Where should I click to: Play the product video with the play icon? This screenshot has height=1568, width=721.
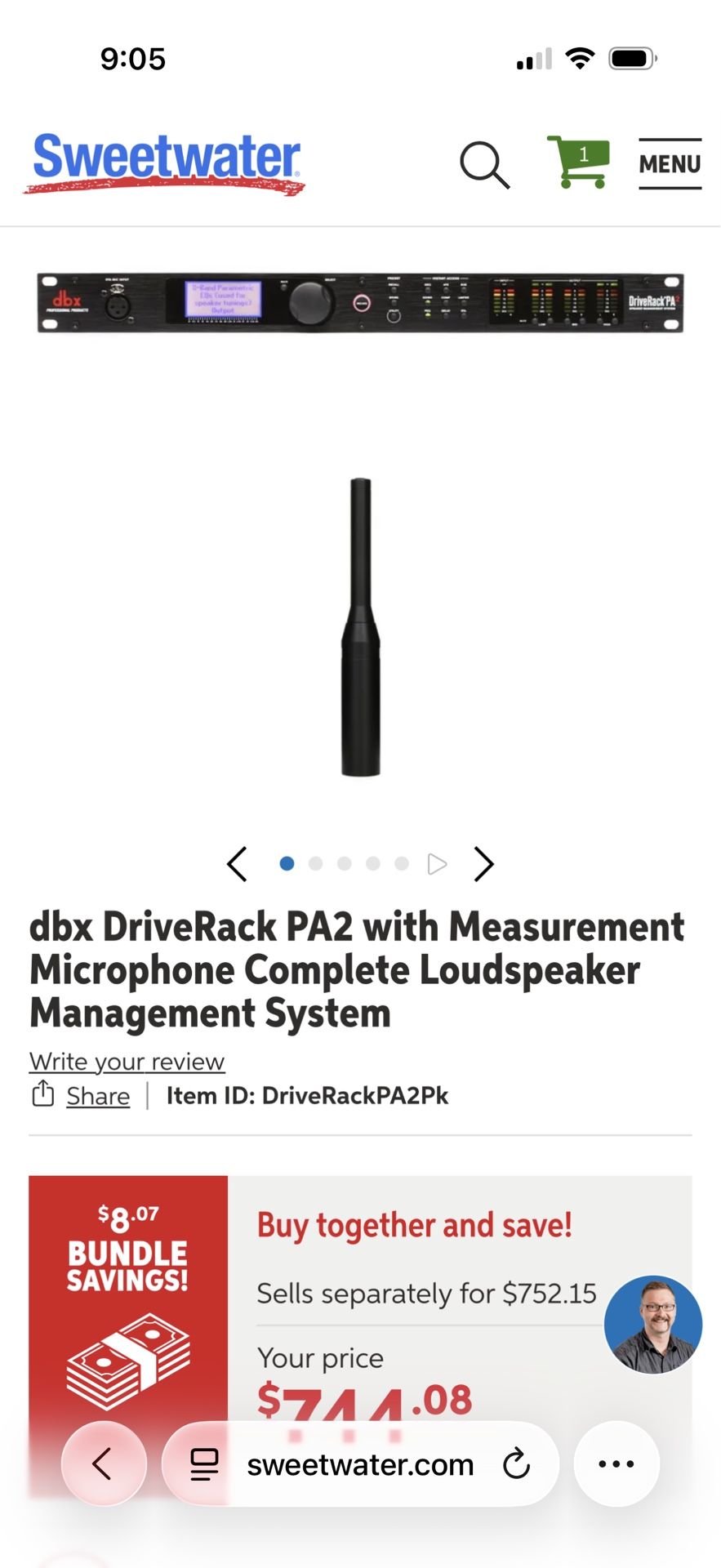[438, 863]
